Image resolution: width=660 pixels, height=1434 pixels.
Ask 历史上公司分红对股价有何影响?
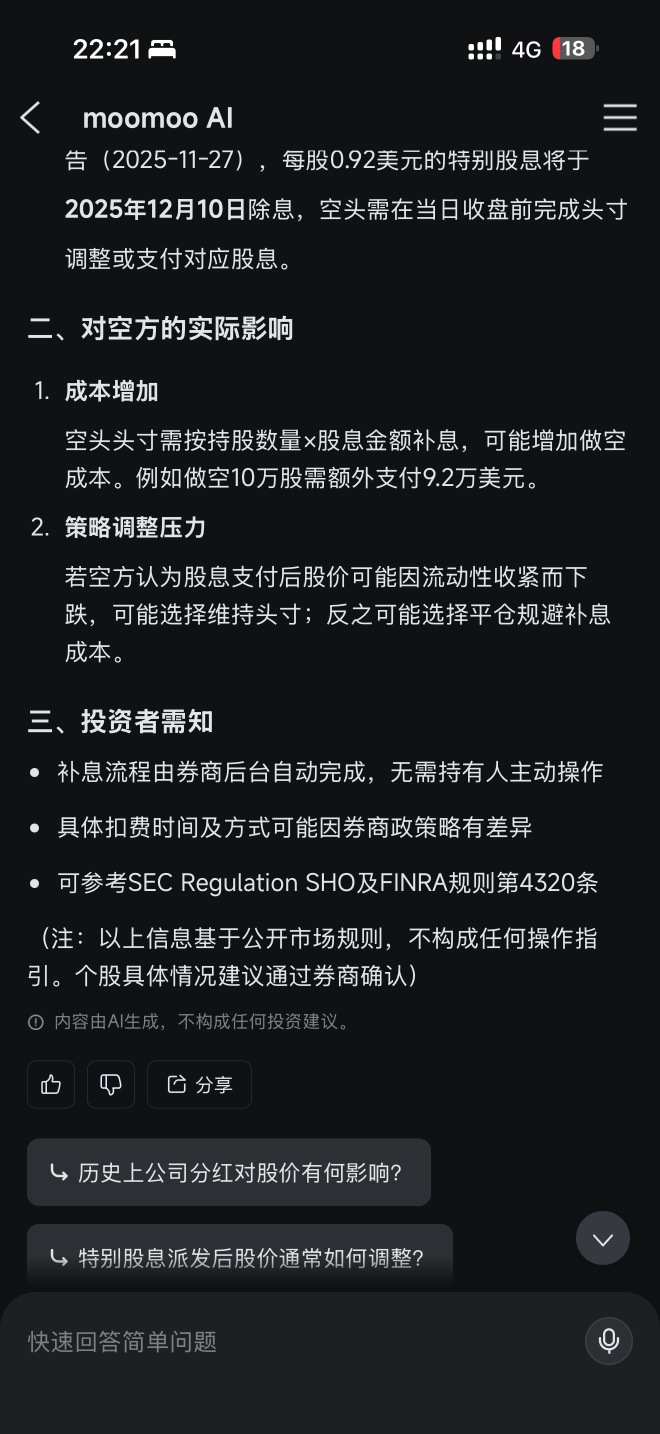coord(229,1172)
